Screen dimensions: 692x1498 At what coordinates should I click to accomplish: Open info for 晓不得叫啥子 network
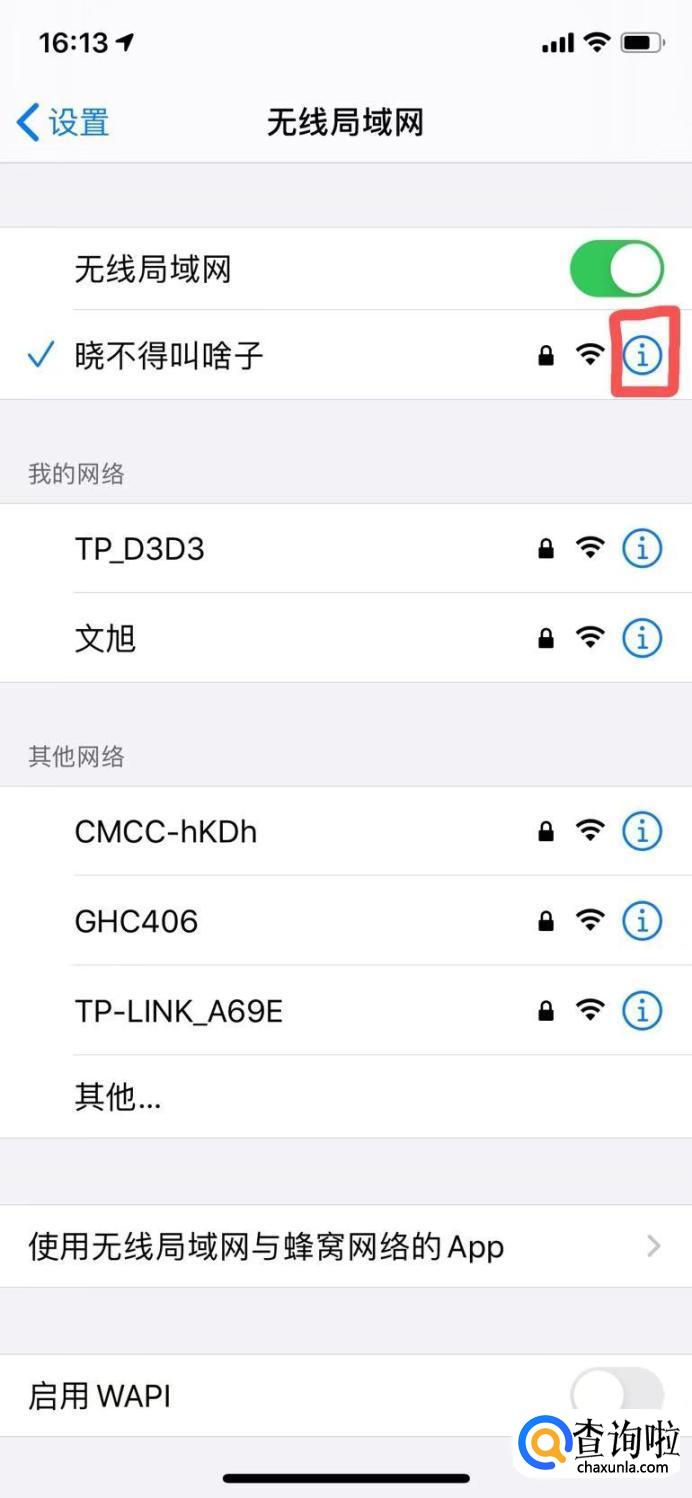[642, 355]
